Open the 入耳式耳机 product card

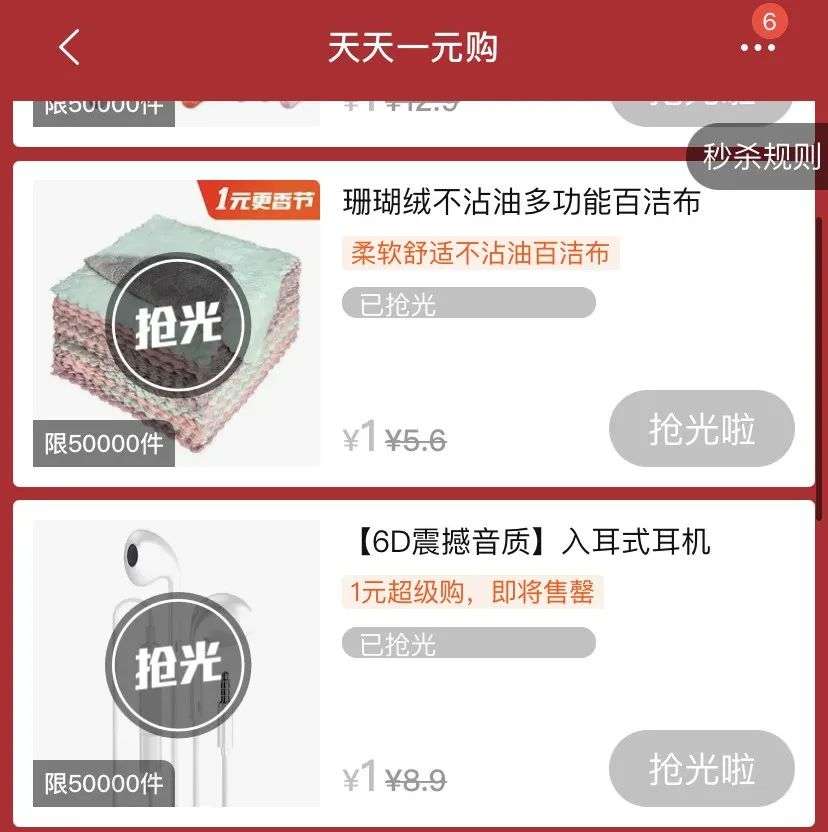pos(526,542)
